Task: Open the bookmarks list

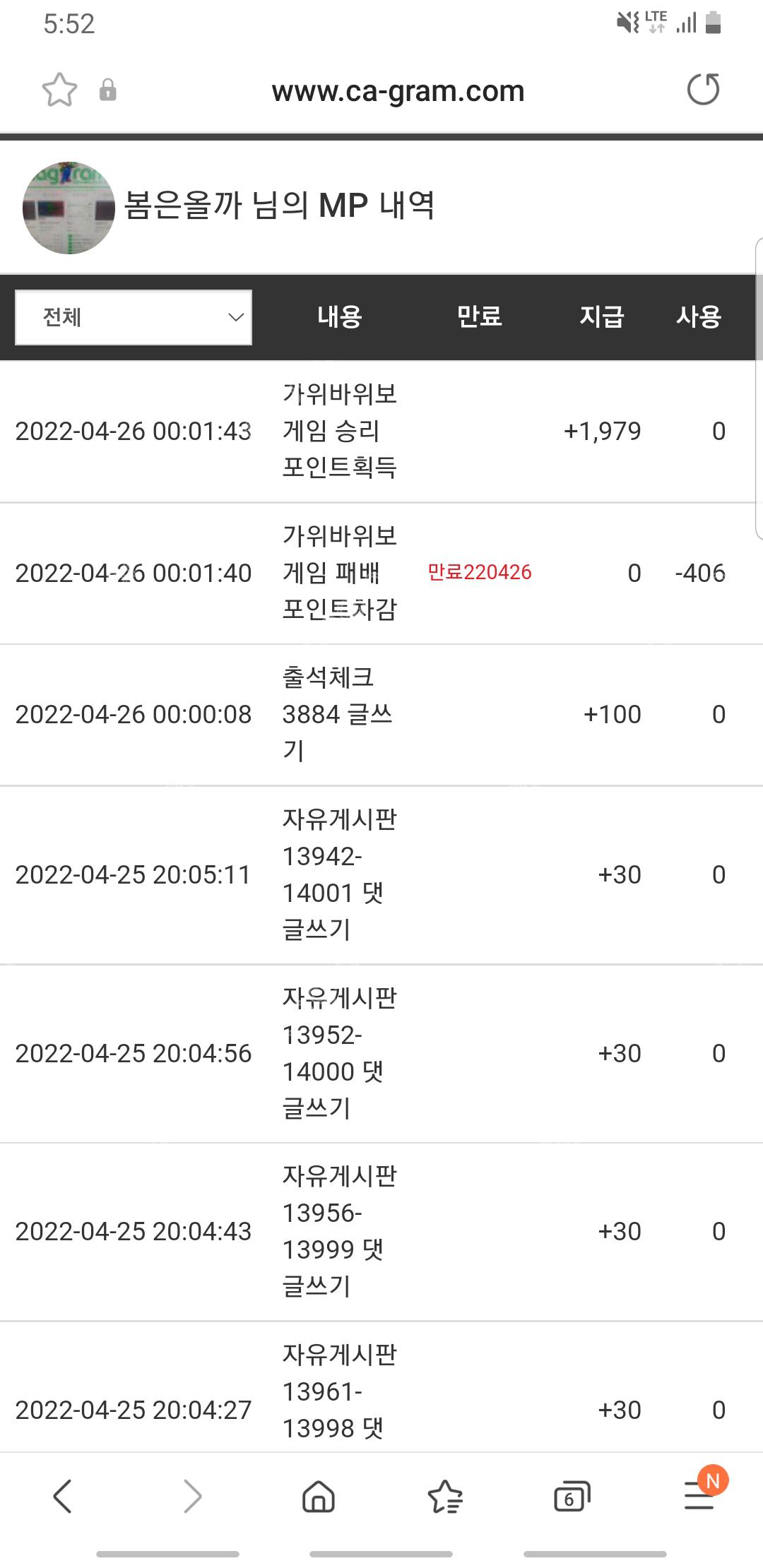Action: tap(445, 1496)
